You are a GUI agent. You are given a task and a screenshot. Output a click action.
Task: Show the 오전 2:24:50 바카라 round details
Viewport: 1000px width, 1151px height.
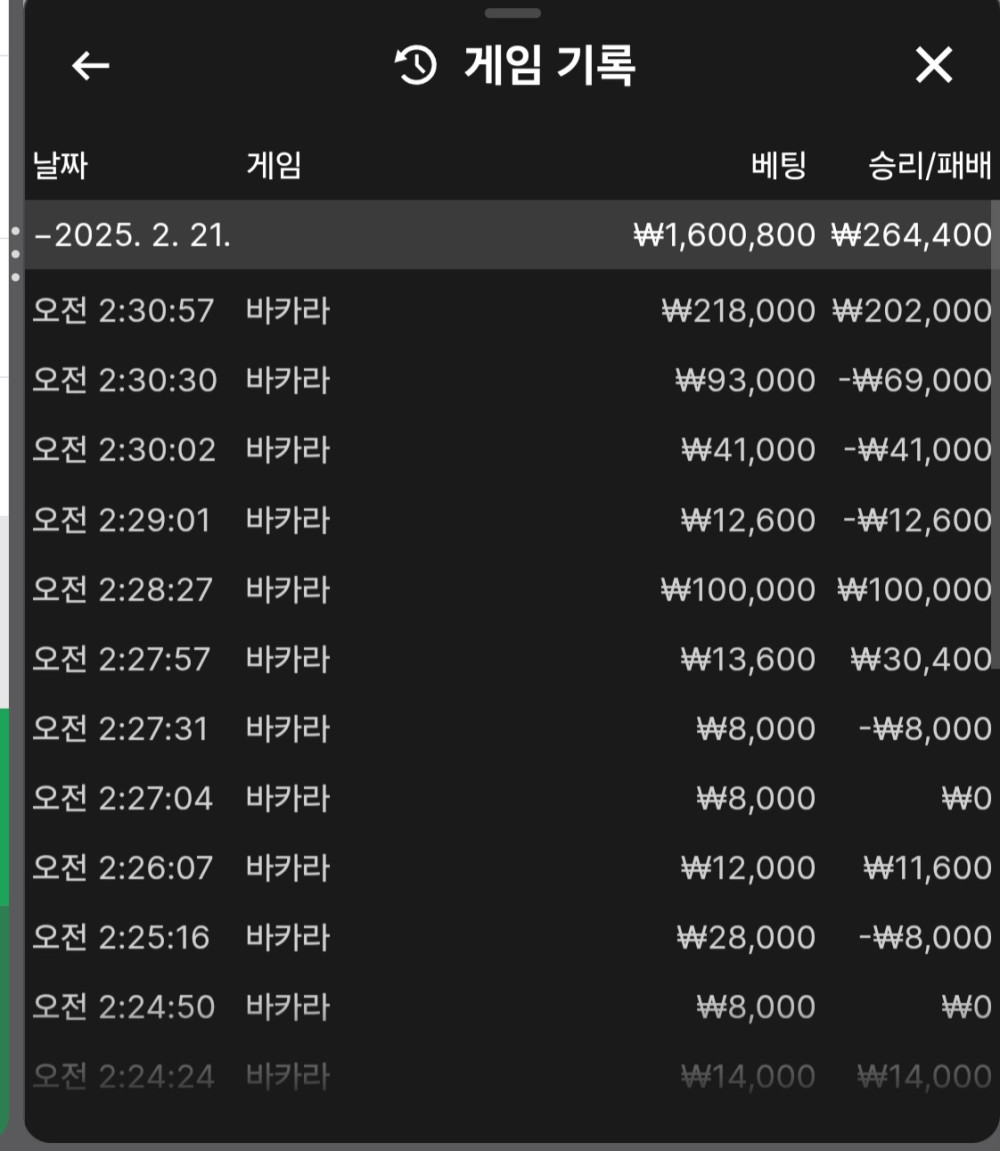pos(510,1007)
